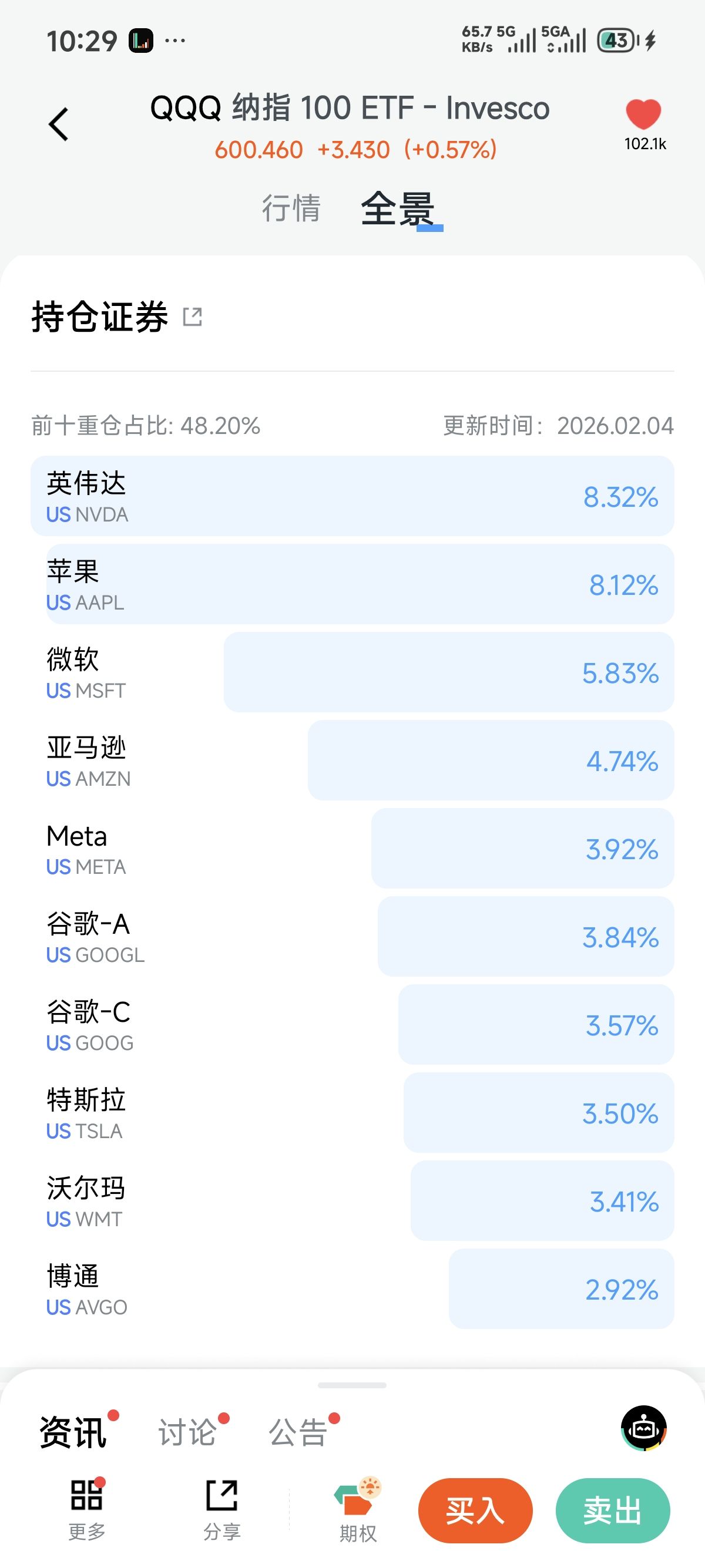Switch to the 讨论 tab
This screenshot has width=705, height=1568.
pos(187,1432)
